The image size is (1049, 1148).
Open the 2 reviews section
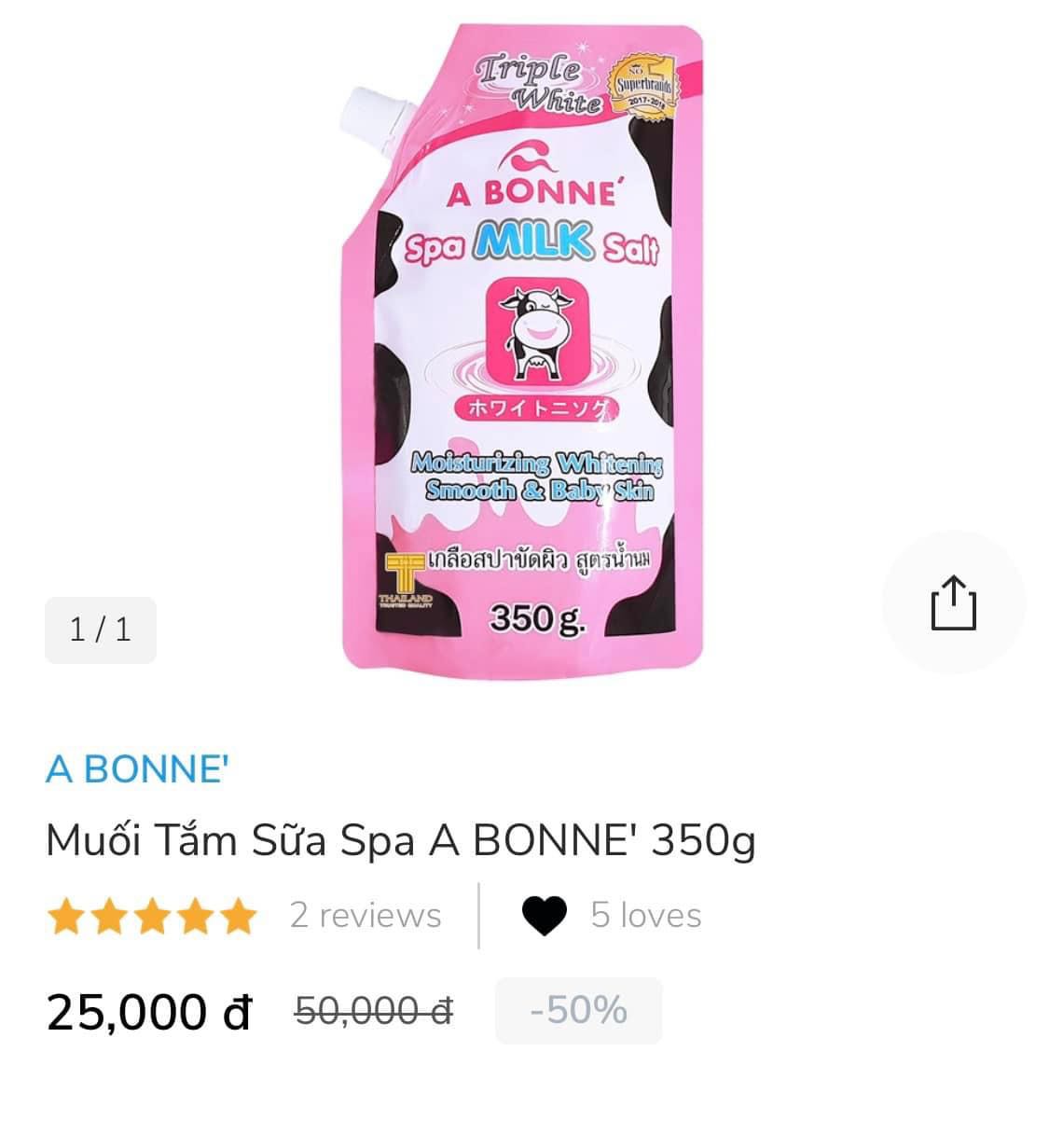coord(365,915)
